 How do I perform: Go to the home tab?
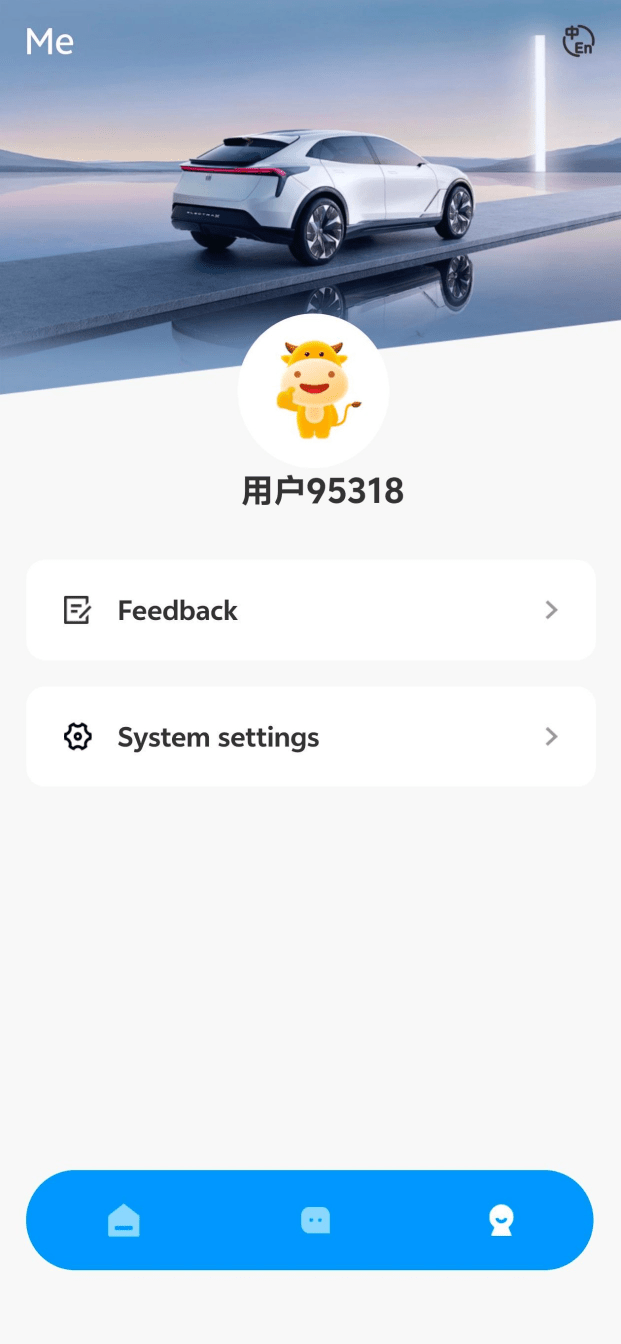(x=124, y=1220)
